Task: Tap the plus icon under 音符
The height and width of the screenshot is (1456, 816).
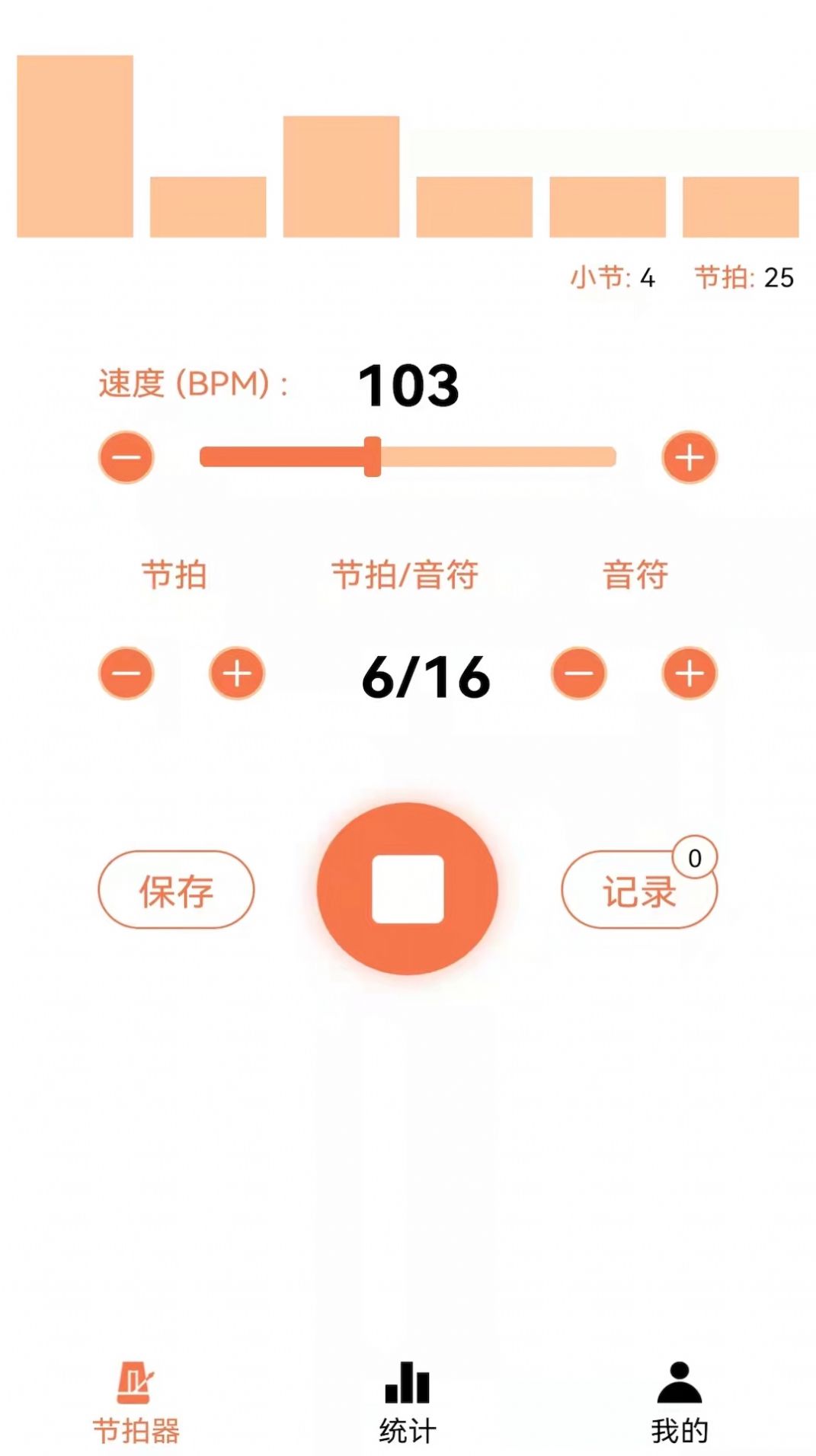Action: point(690,674)
